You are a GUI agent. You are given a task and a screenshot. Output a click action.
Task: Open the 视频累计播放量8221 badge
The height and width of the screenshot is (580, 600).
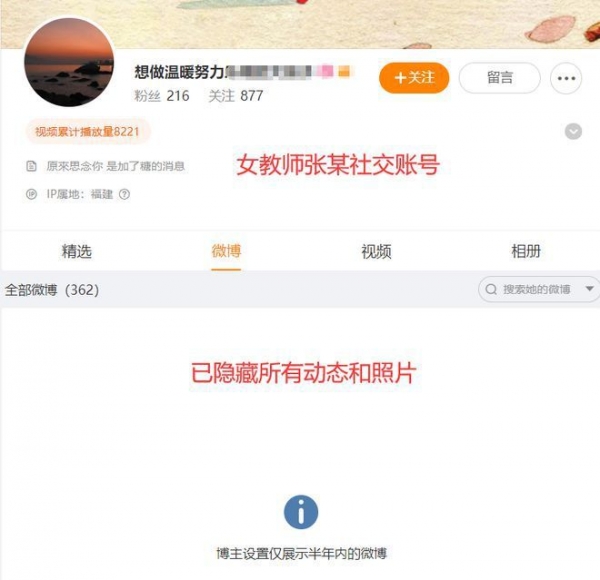[x=88, y=132]
